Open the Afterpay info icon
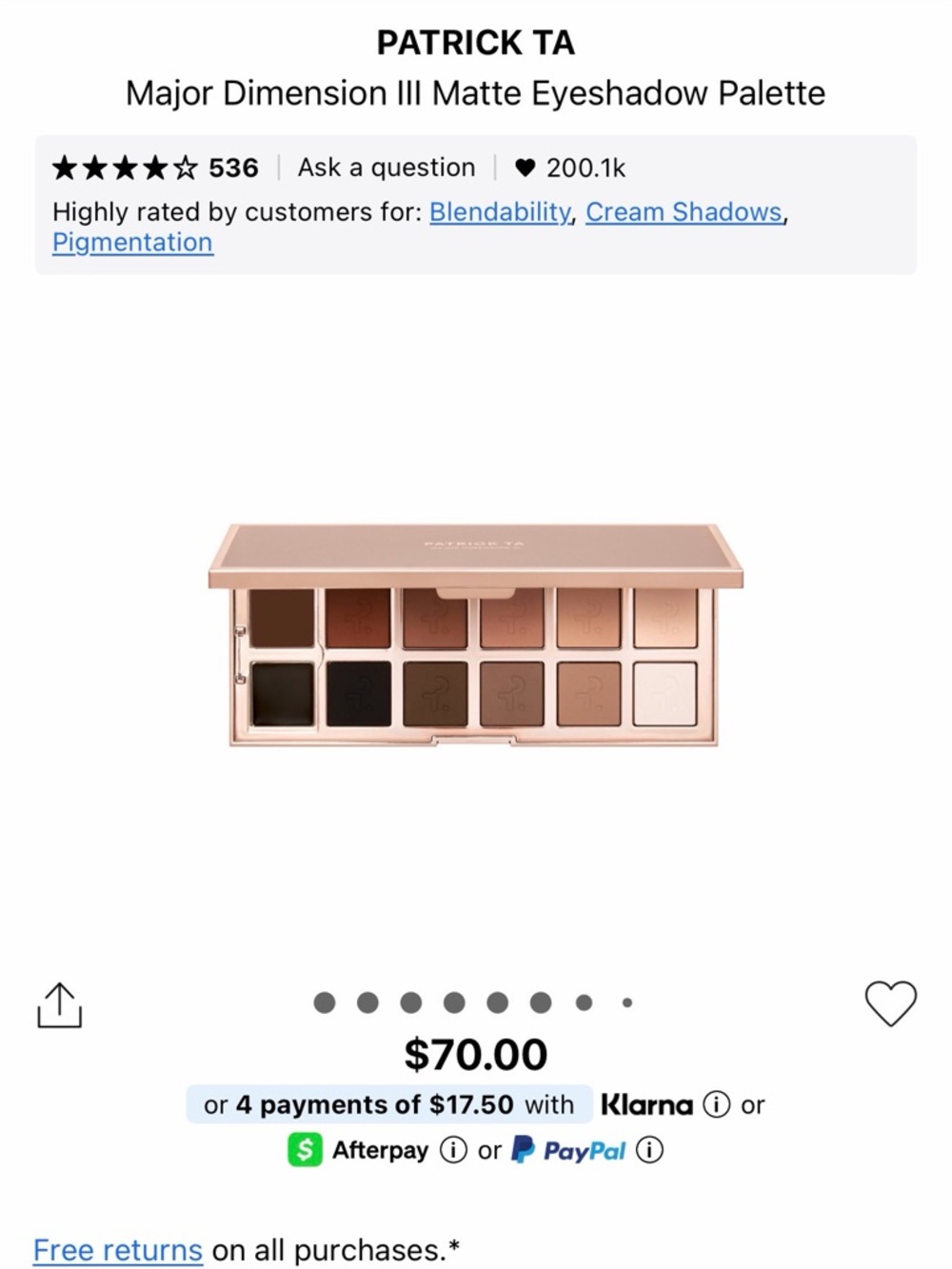 (454, 1150)
